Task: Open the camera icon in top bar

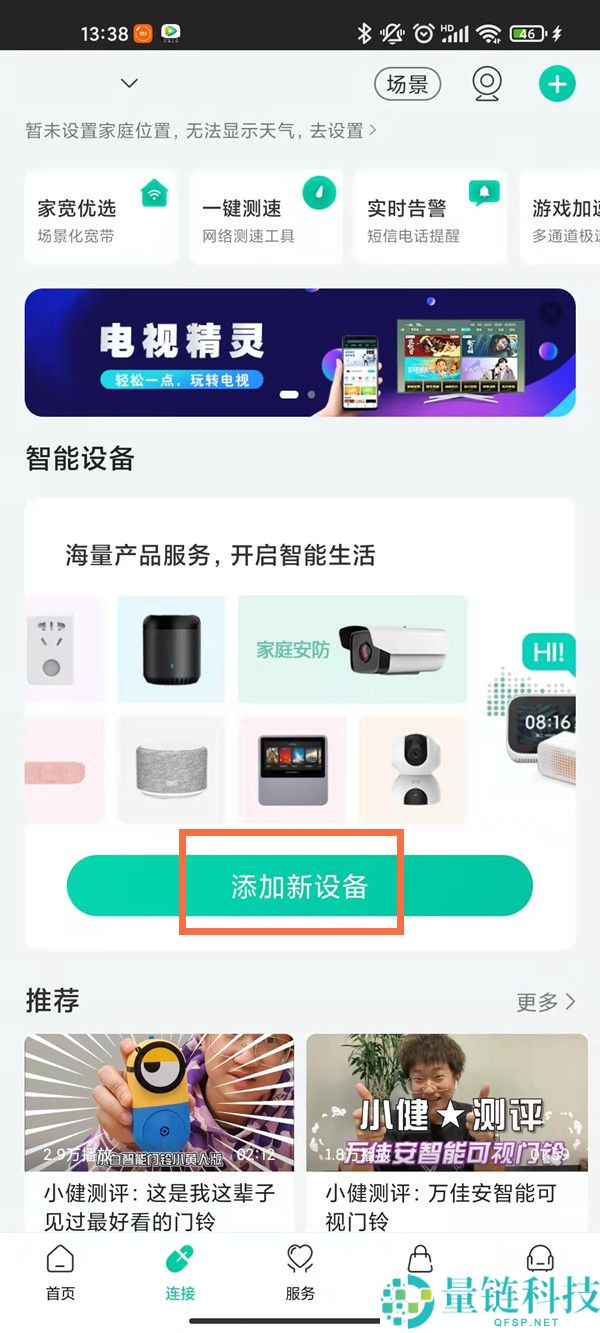Action: click(487, 85)
